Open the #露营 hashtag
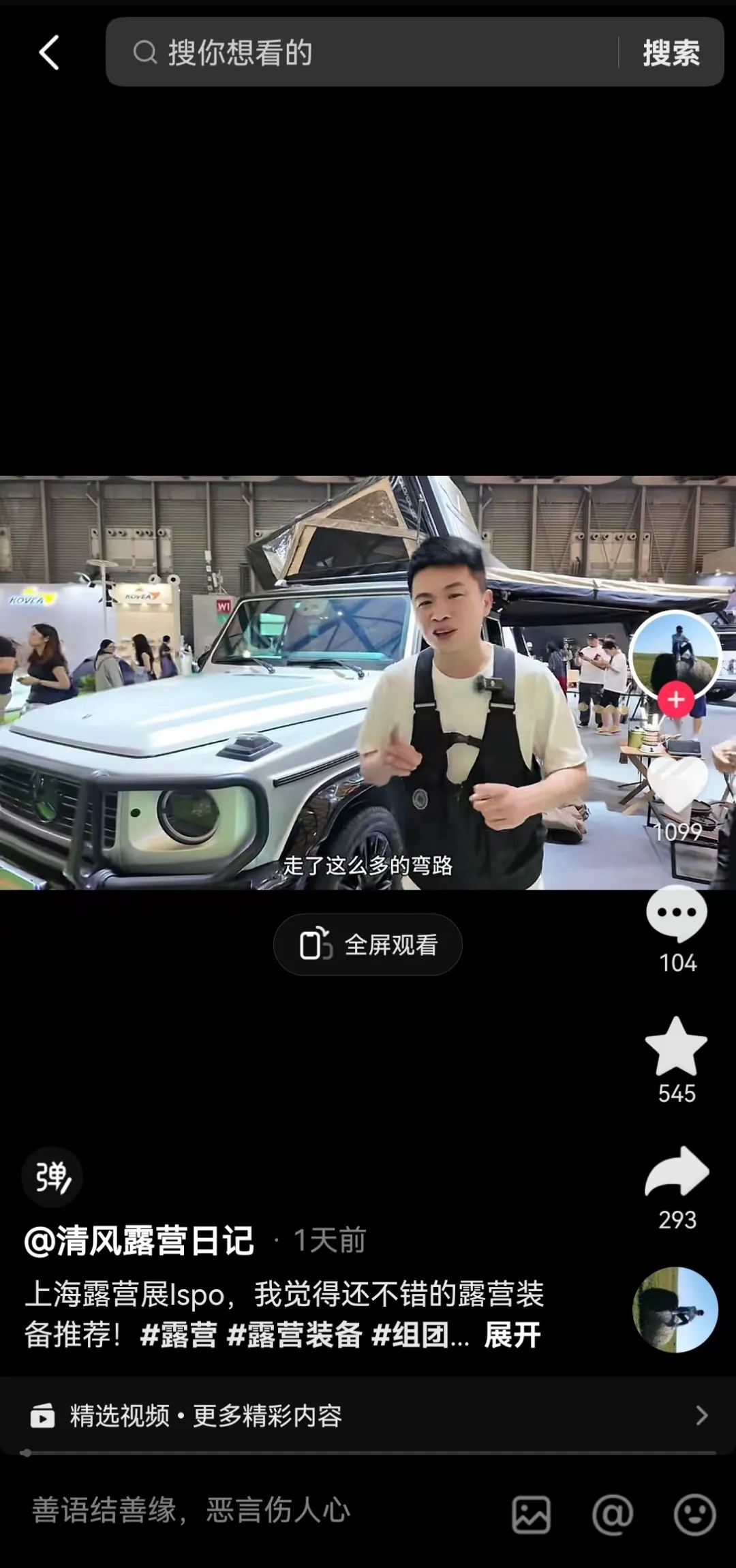The height and width of the screenshot is (1568, 736). pyautogui.click(x=179, y=1335)
